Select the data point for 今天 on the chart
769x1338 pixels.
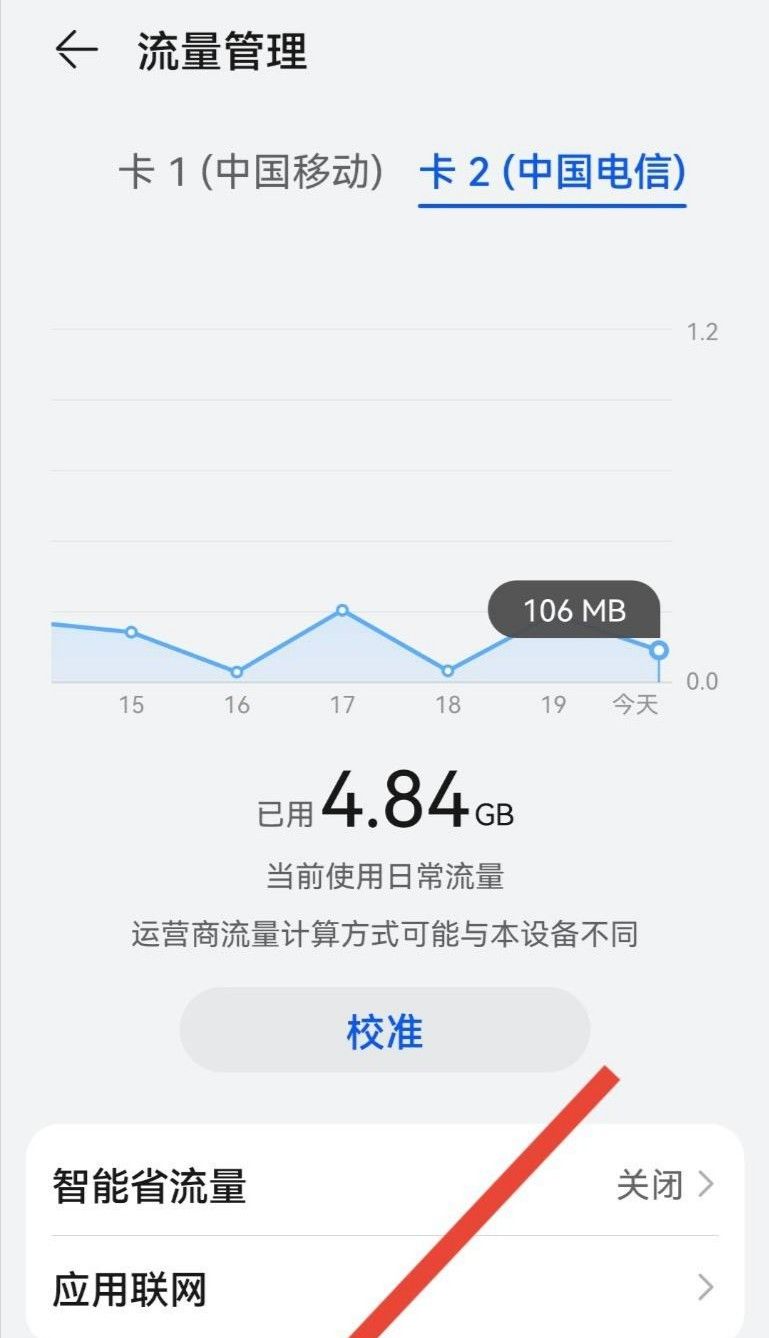click(660, 650)
